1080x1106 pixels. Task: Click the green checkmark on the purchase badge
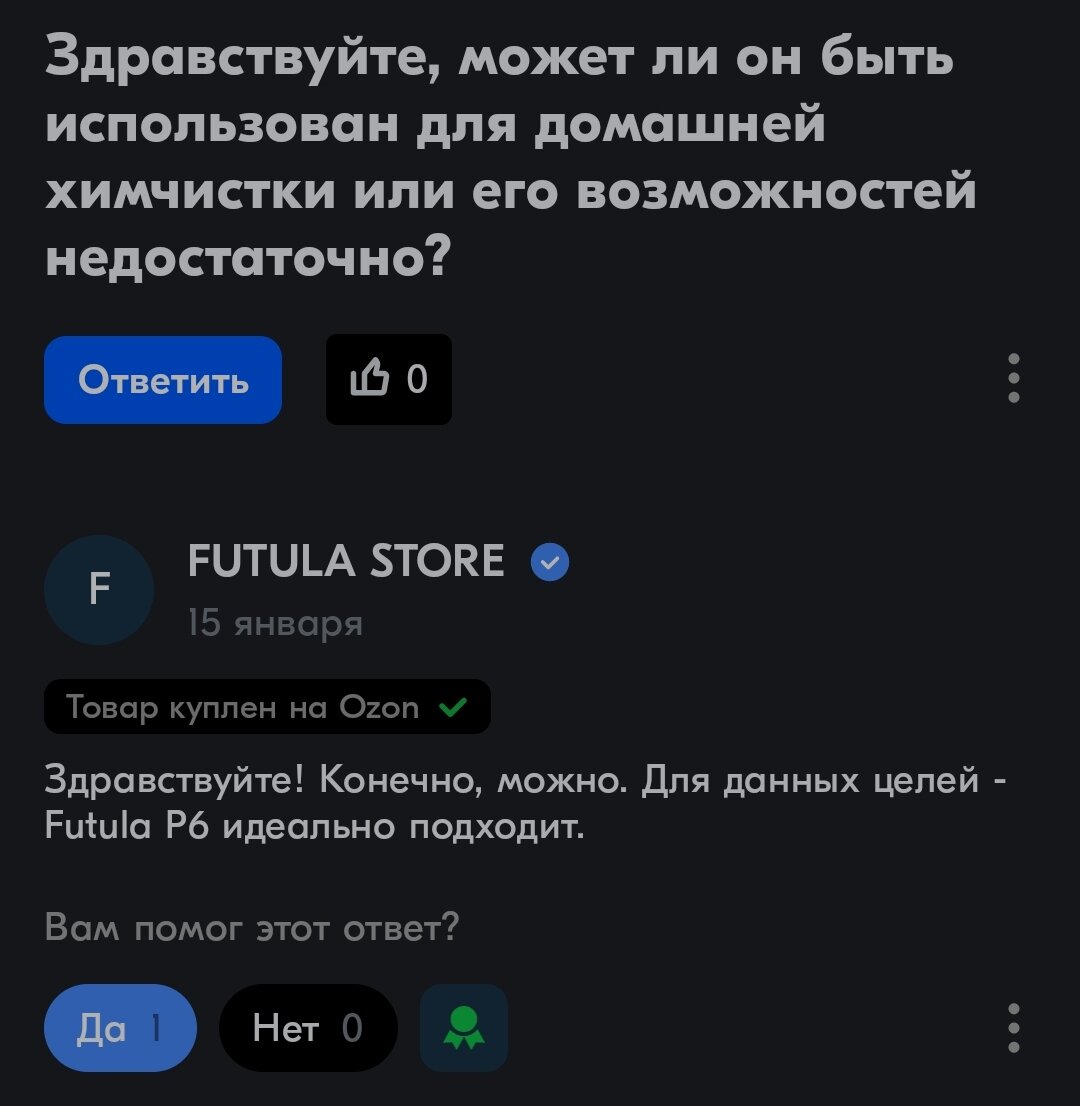(x=455, y=707)
